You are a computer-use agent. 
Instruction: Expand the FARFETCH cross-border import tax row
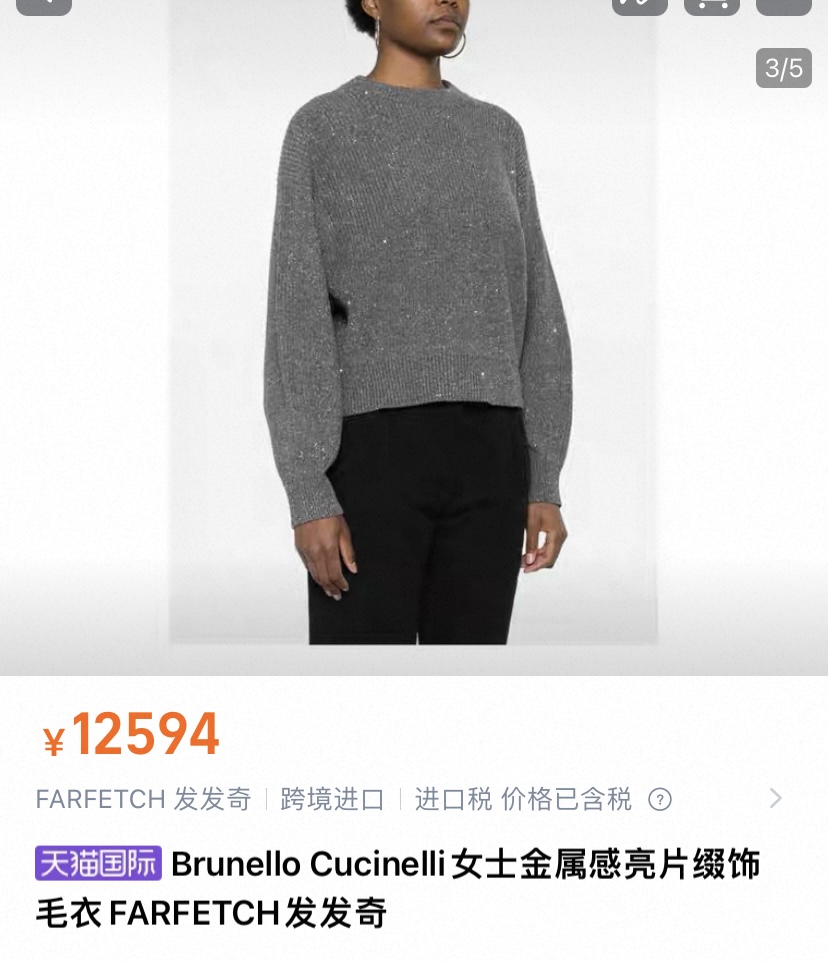pyautogui.click(x=775, y=798)
